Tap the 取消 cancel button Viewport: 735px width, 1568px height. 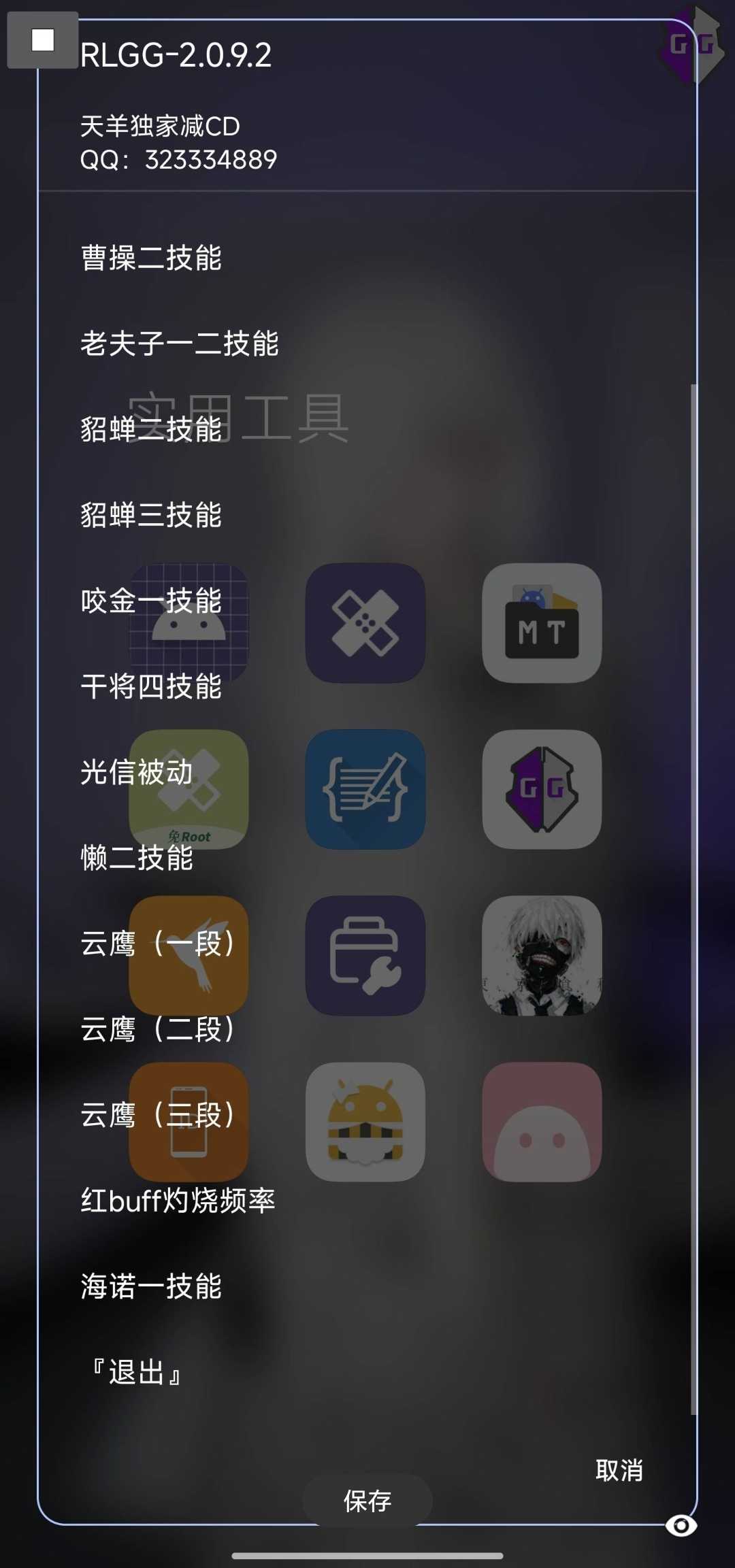click(619, 1471)
